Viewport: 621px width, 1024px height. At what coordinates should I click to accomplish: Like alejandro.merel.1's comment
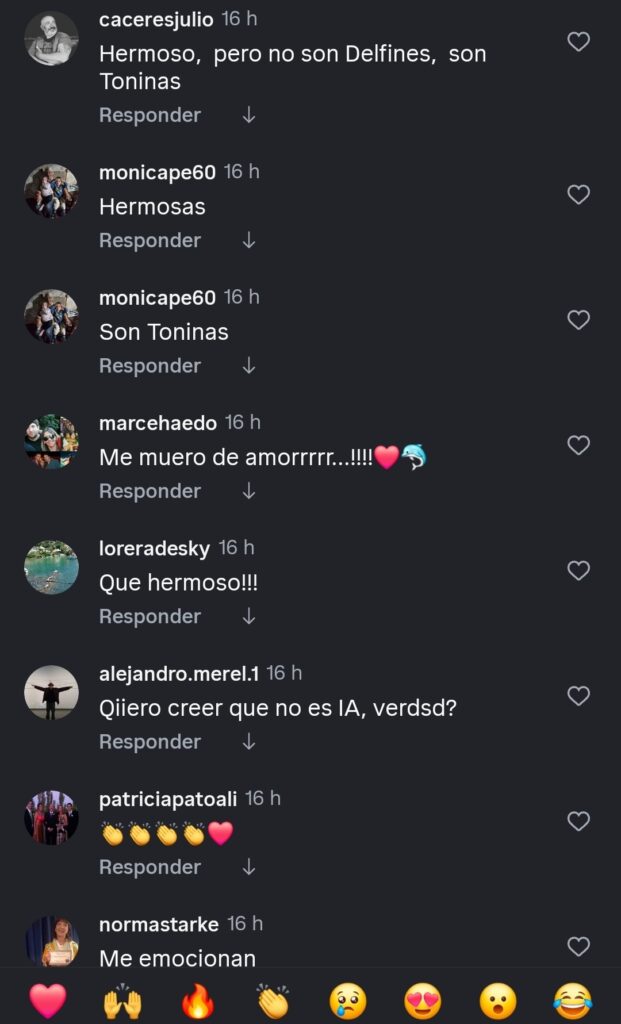(x=578, y=695)
